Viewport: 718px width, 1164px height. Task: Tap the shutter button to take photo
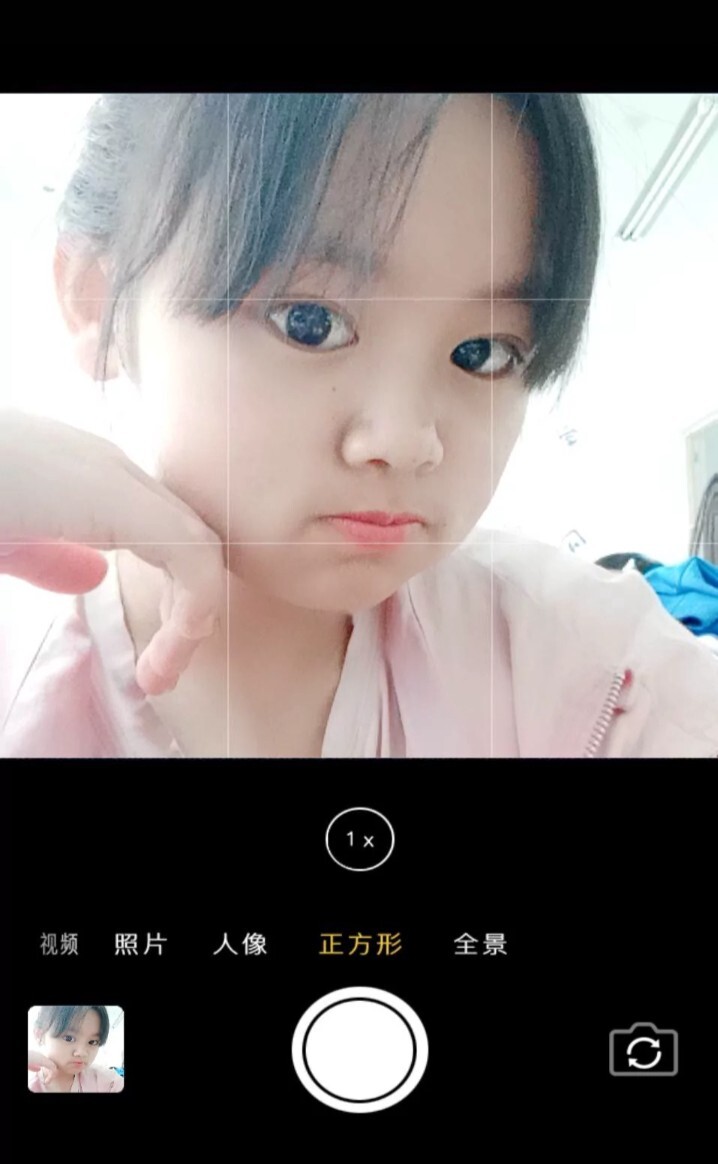(x=360, y=1049)
